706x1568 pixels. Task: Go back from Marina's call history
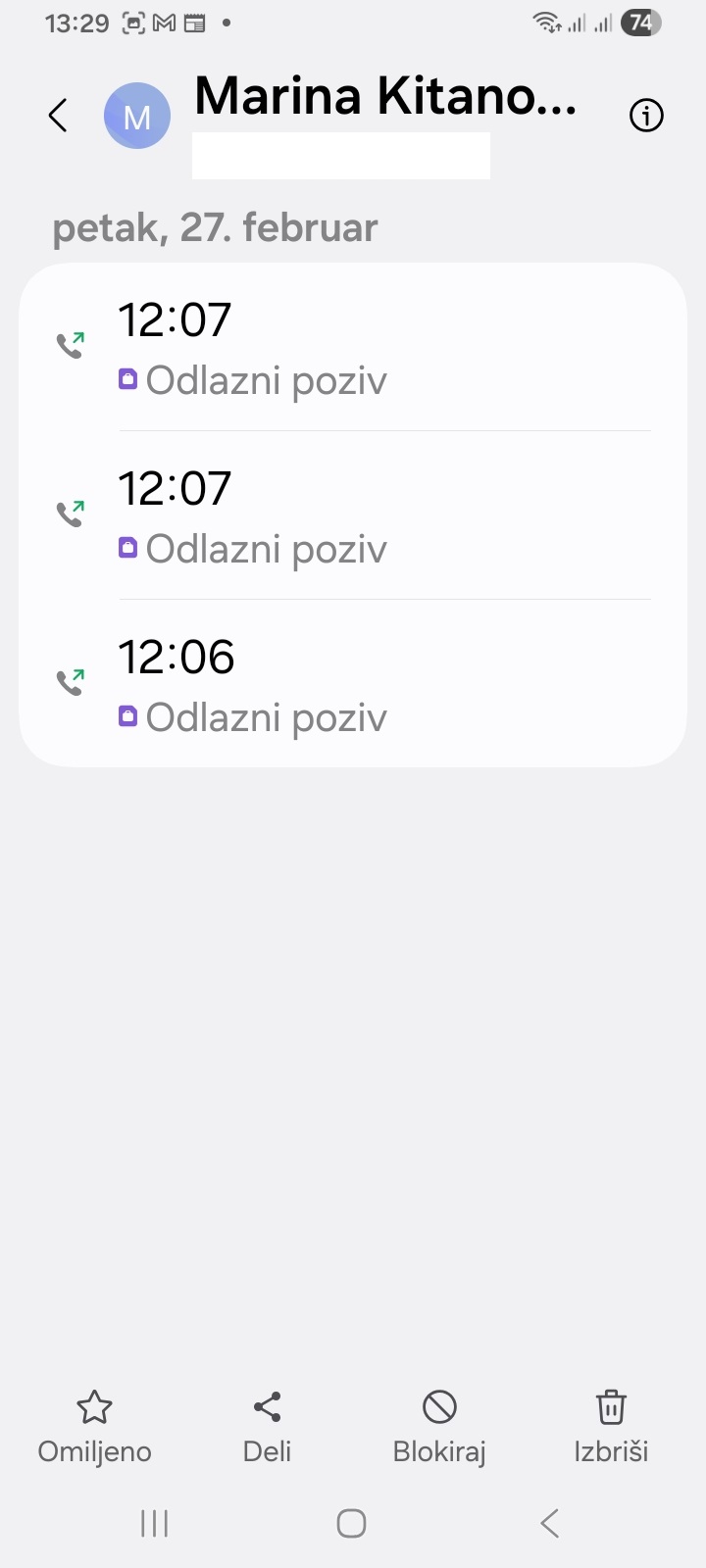pos(59,116)
